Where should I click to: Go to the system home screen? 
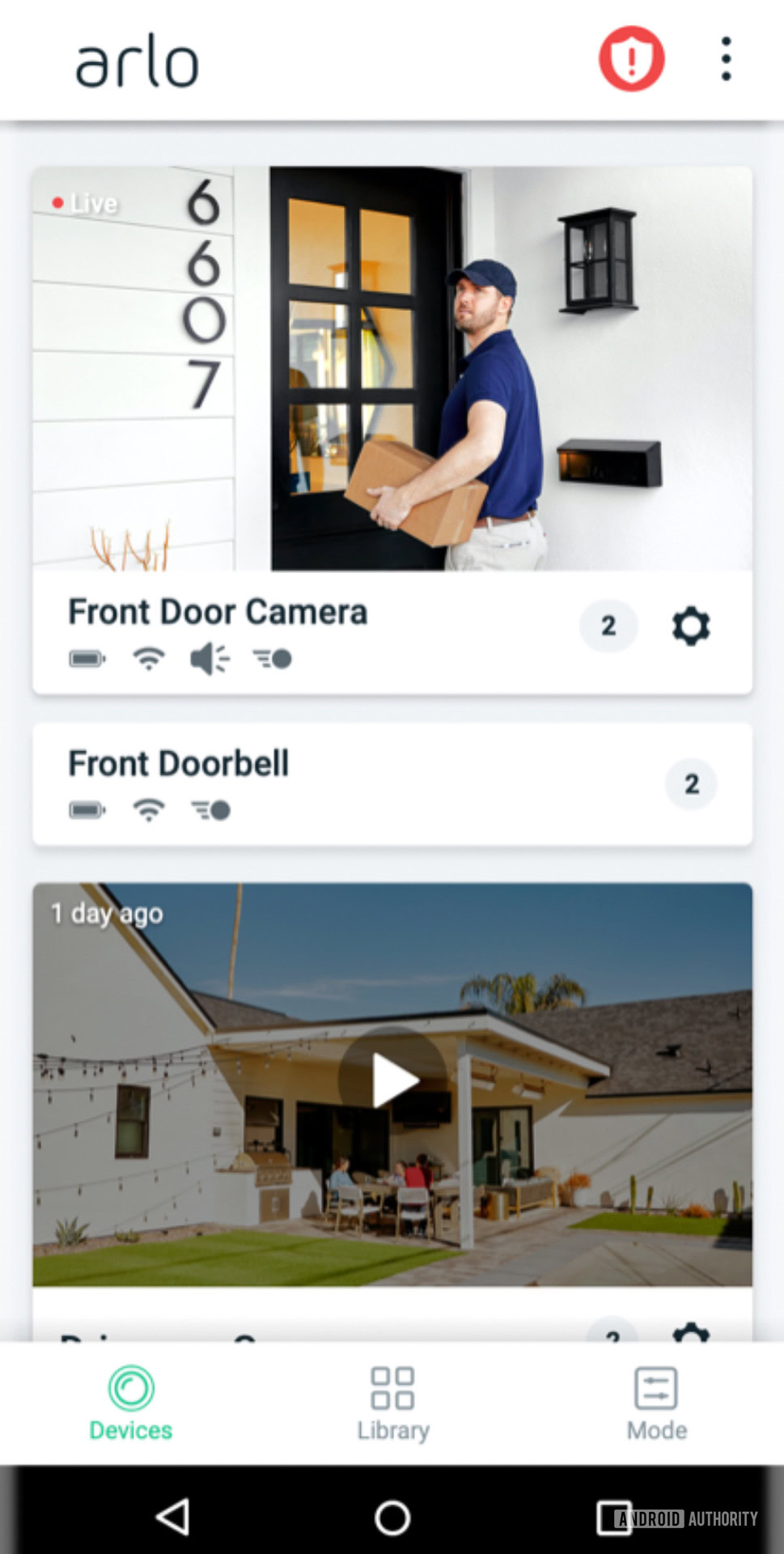[x=392, y=1517]
